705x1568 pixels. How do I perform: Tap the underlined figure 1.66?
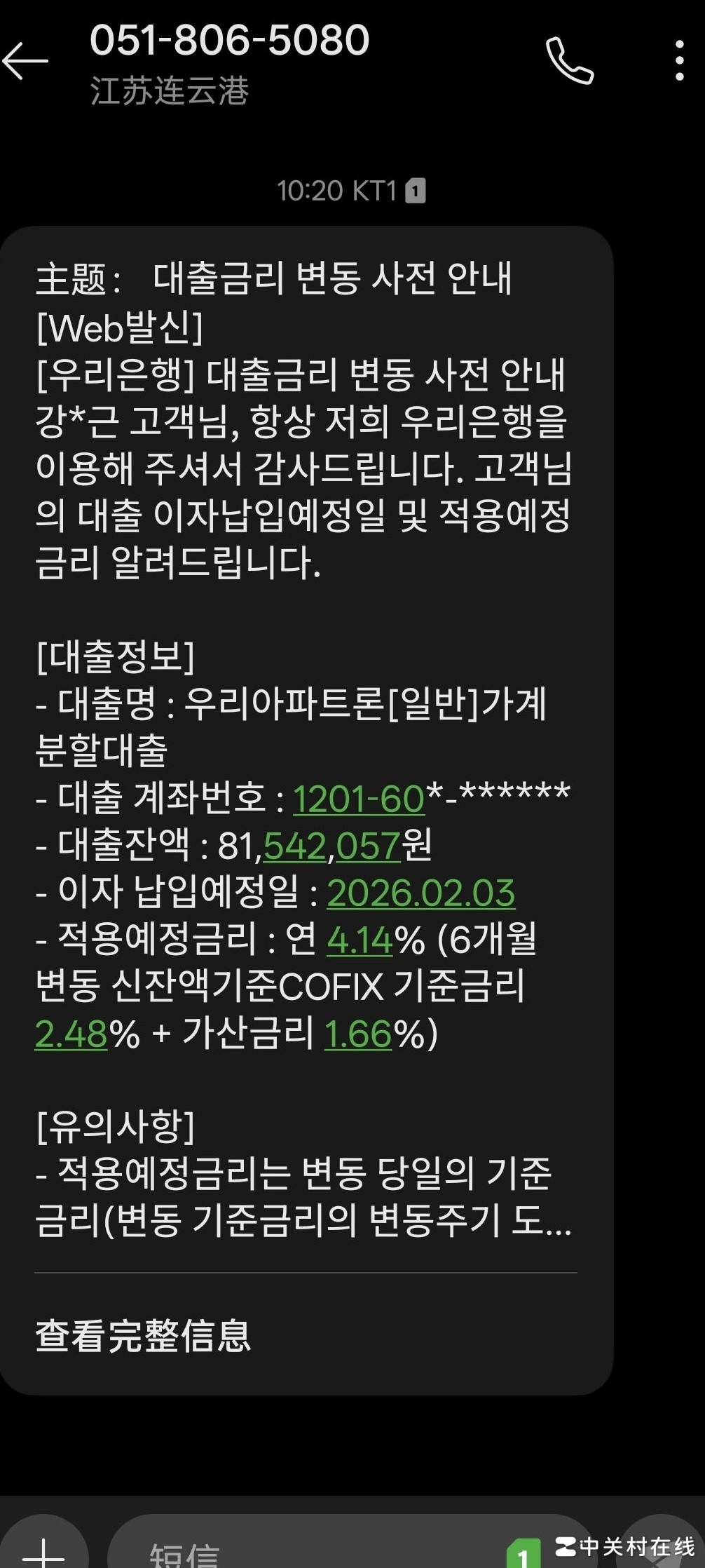point(358,1034)
